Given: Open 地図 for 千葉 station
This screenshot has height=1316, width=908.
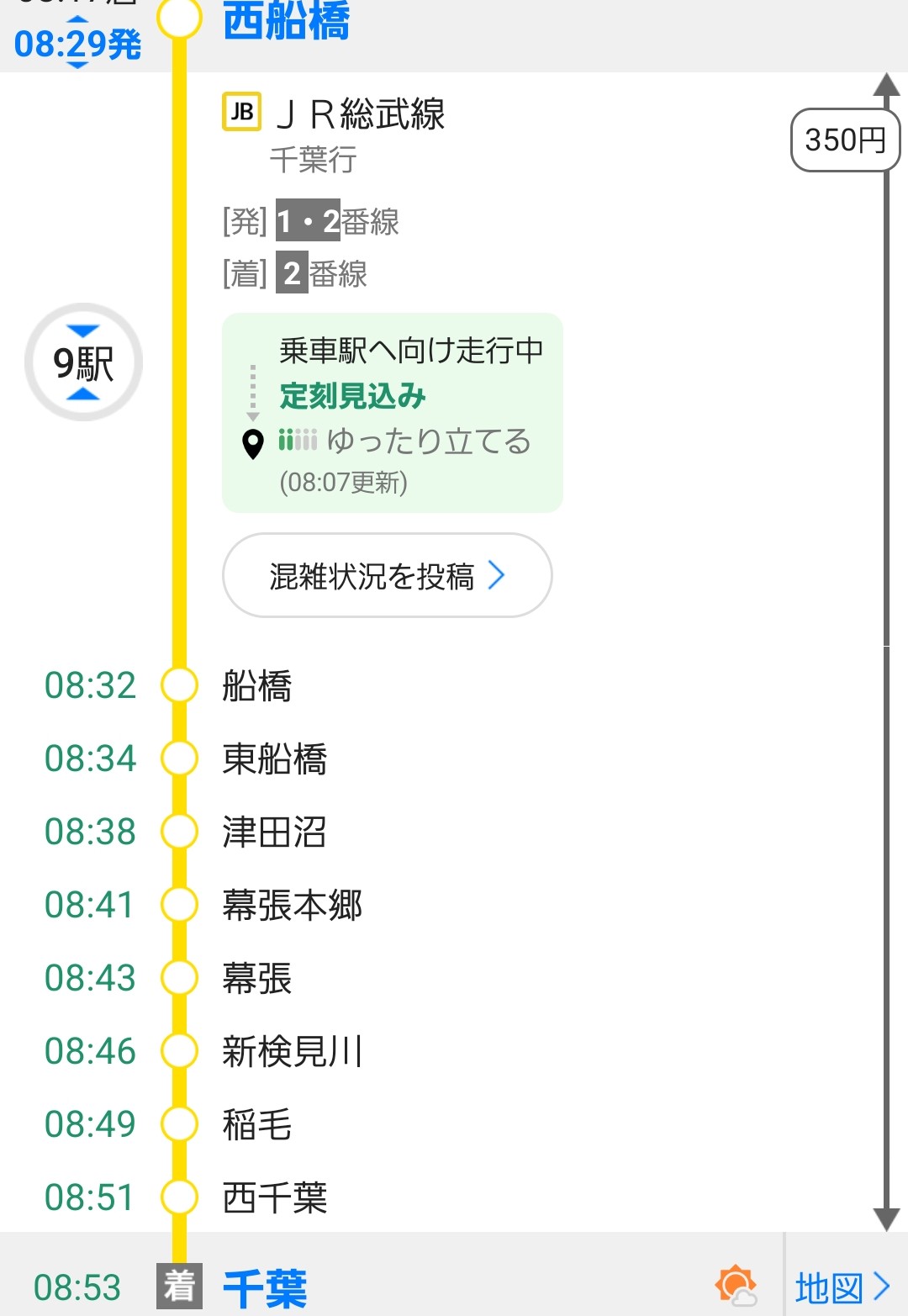Looking at the screenshot, I should (x=842, y=1287).
